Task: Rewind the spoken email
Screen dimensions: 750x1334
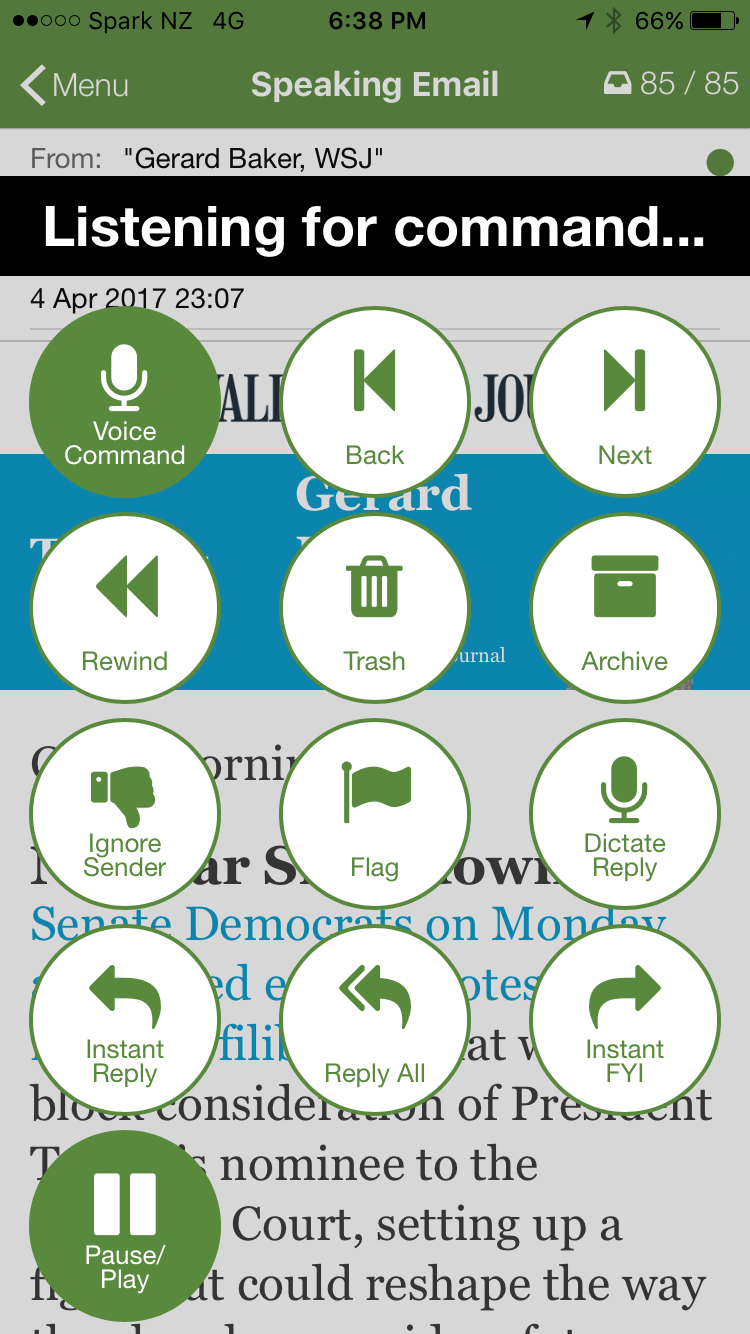Action: tap(125, 608)
